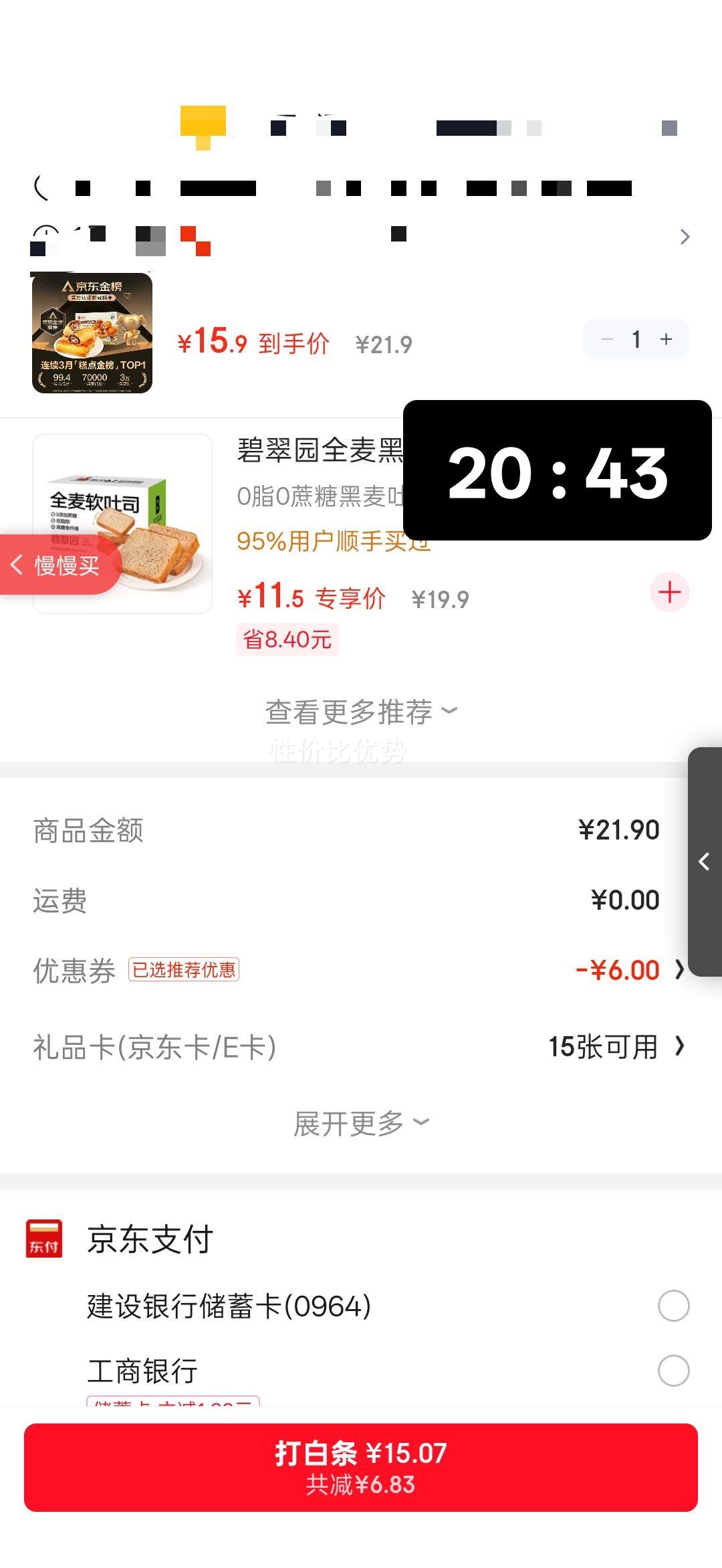Click the minus icon to decrease quantity
The width and height of the screenshot is (722, 1568).
[x=606, y=339]
